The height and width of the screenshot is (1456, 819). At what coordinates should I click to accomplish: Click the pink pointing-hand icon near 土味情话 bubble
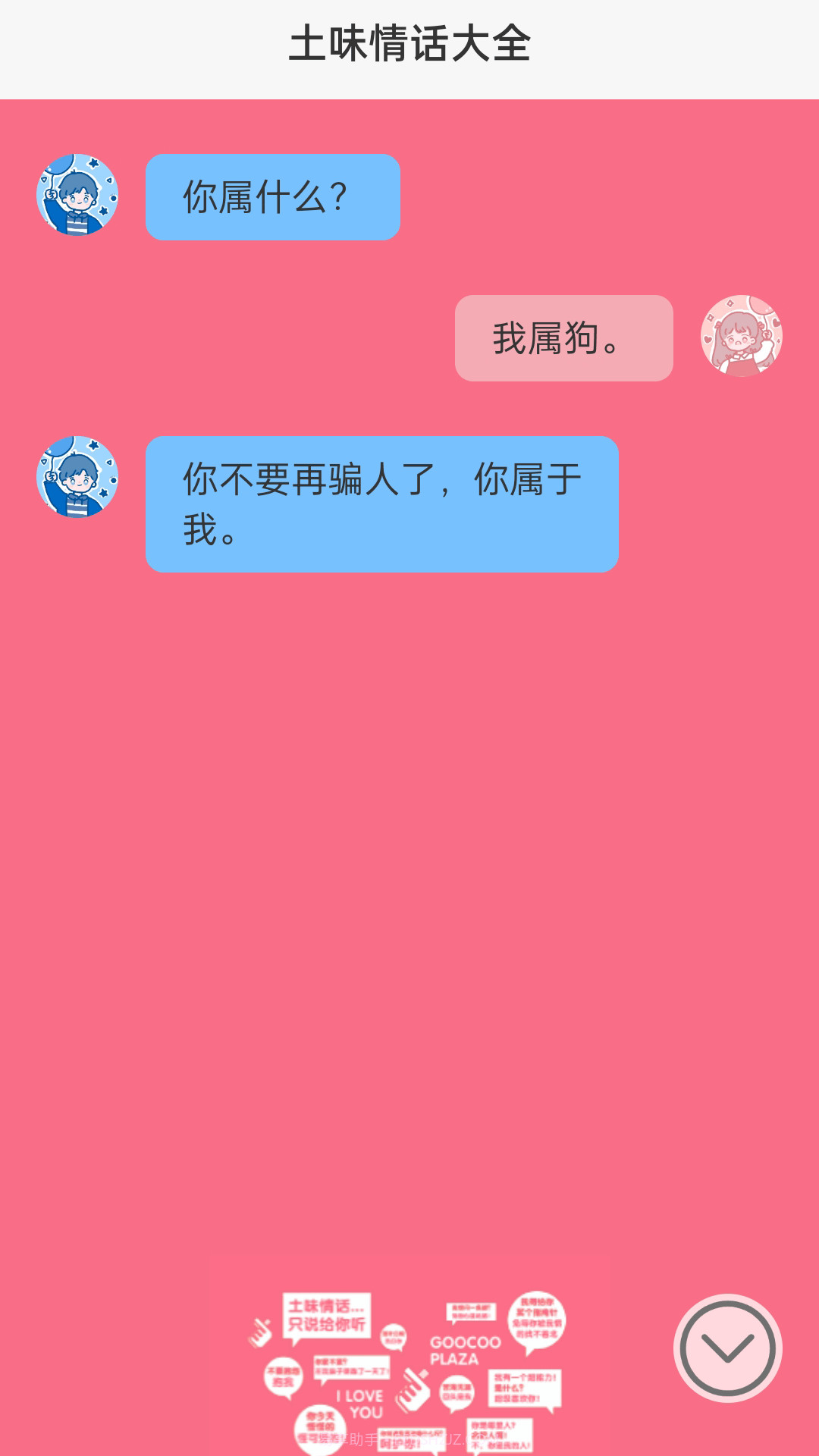pyautogui.click(x=258, y=1333)
